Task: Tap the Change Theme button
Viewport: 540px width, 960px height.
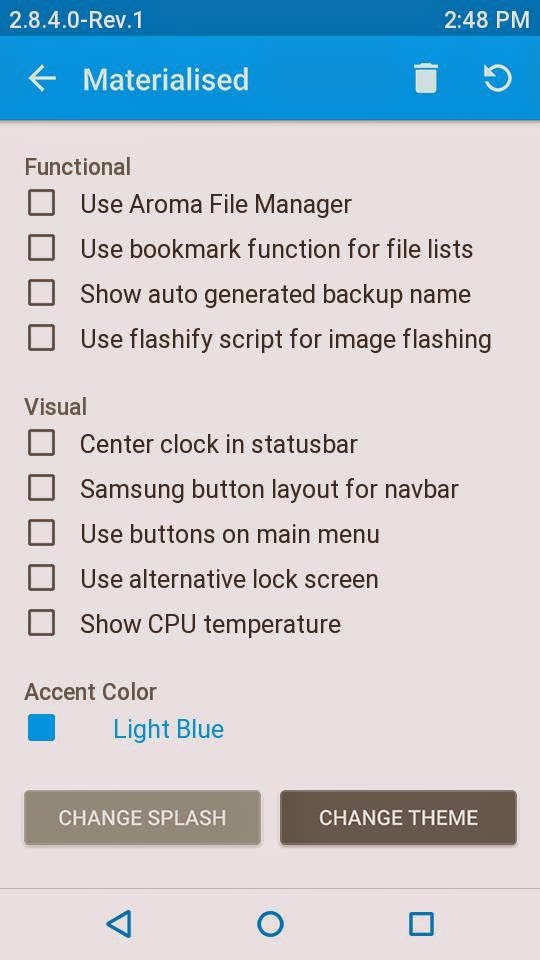Action: [x=398, y=817]
